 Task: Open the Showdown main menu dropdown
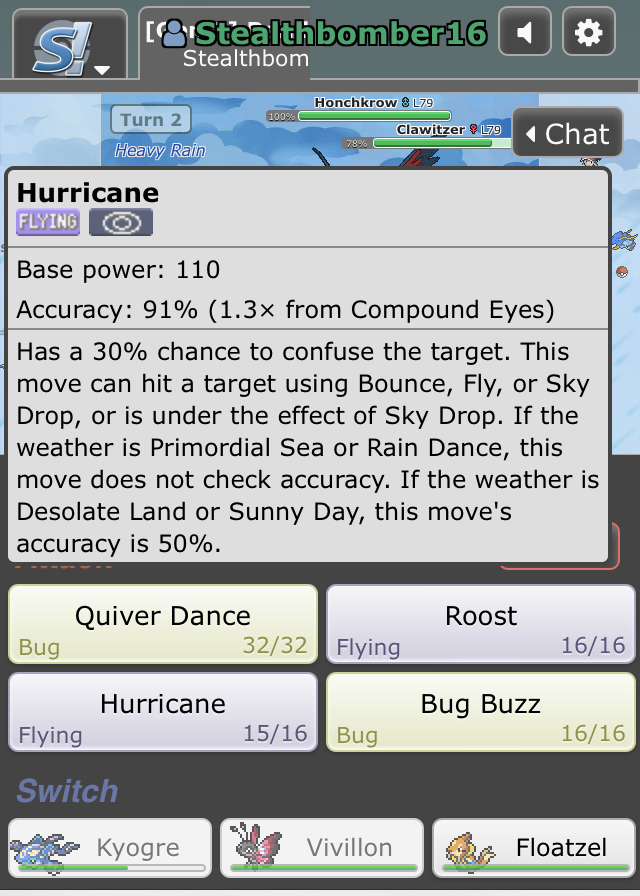(70, 43)
